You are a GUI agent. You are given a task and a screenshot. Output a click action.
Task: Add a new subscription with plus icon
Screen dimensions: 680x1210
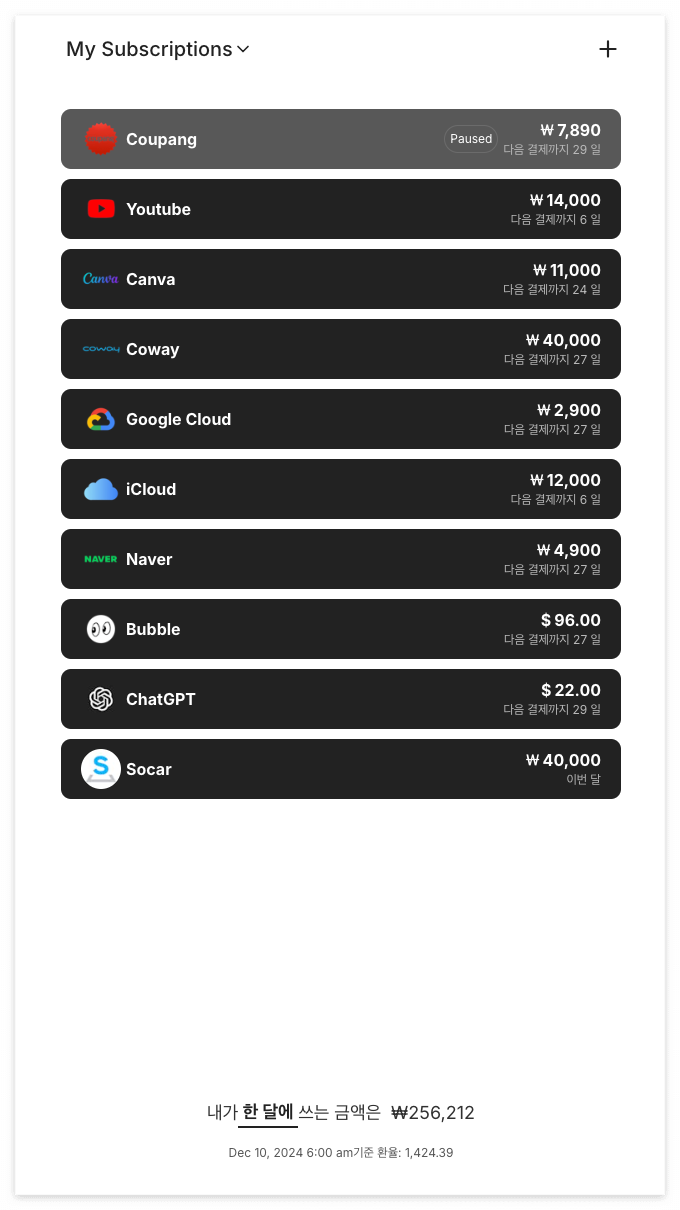tap(608, 49)
